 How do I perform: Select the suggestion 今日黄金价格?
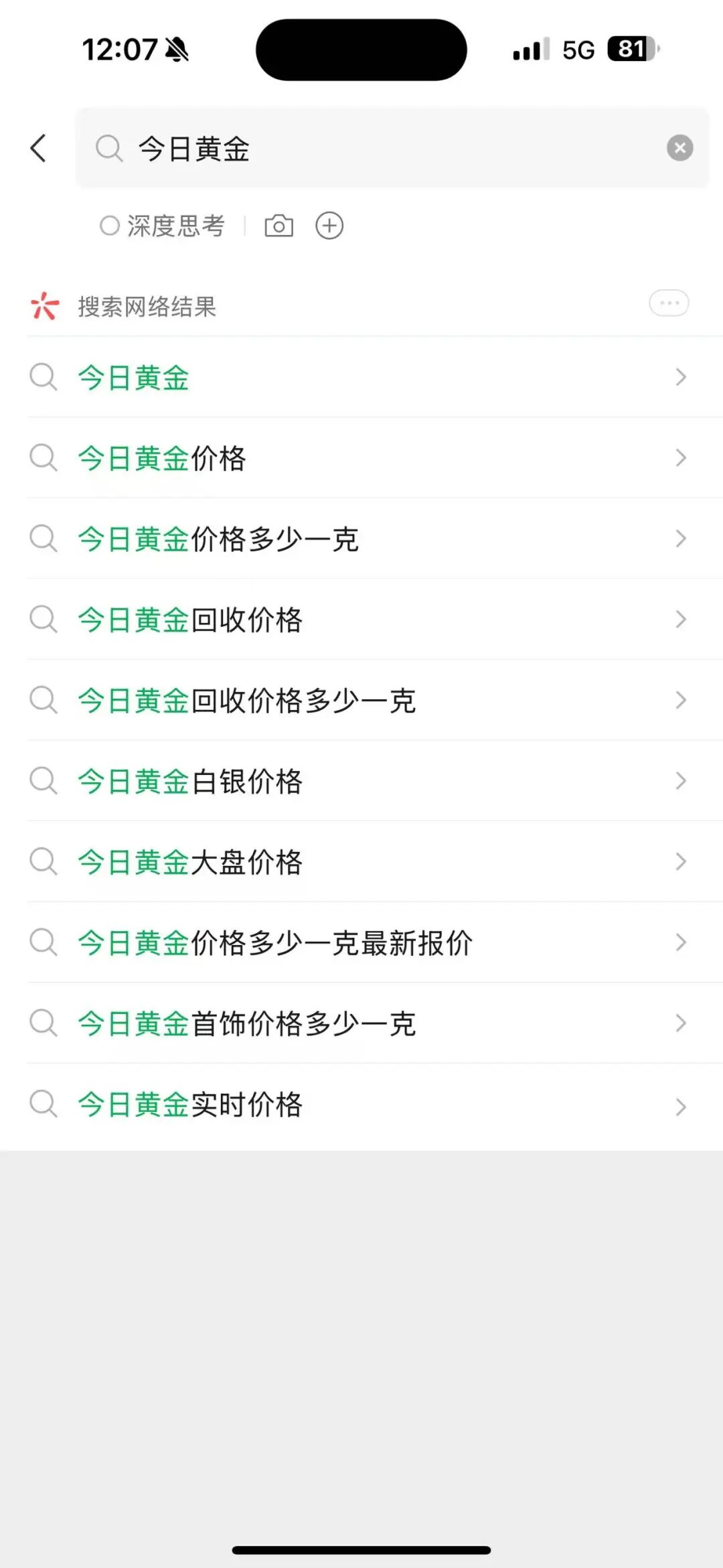pyautogui.click(x=163, y=458)
